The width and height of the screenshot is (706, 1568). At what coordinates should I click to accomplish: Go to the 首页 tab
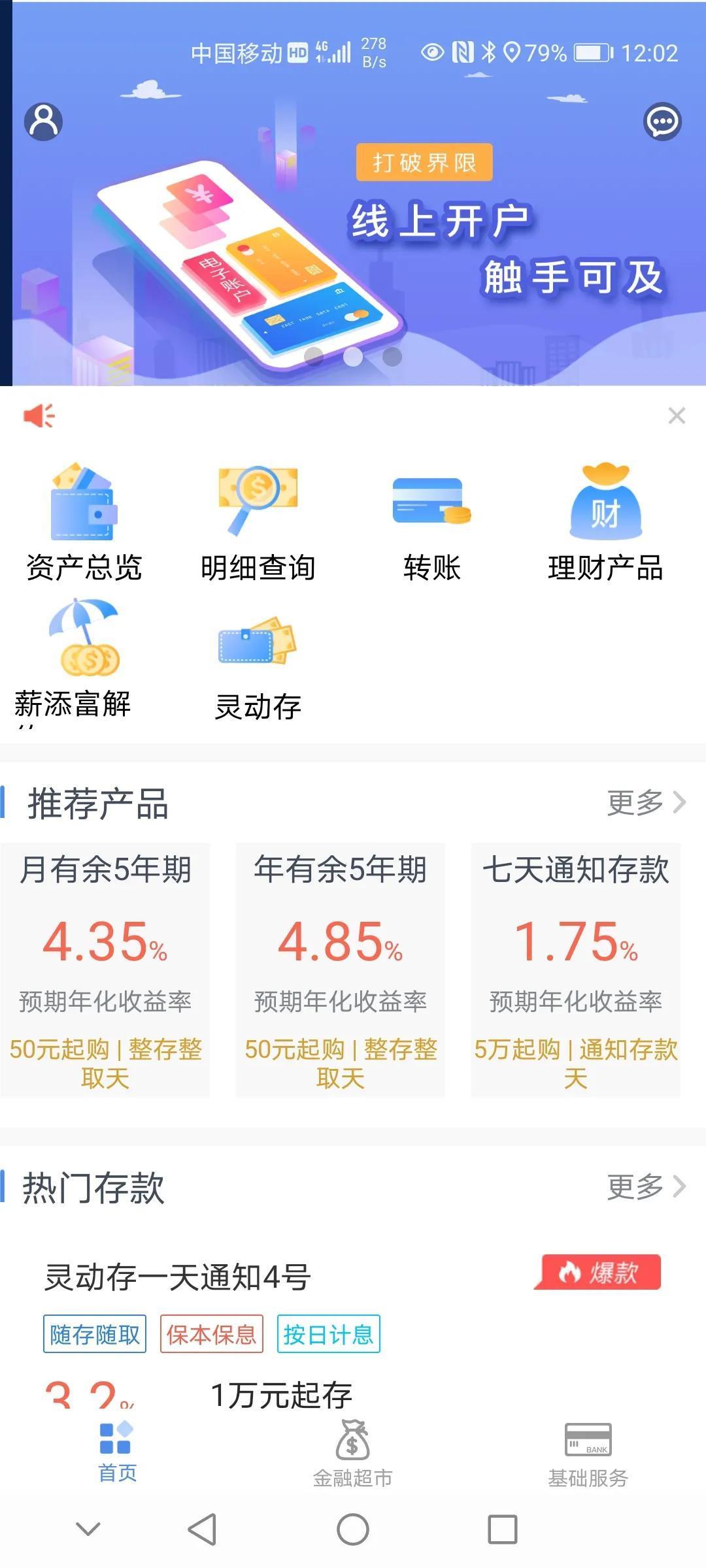(118, 1453)
